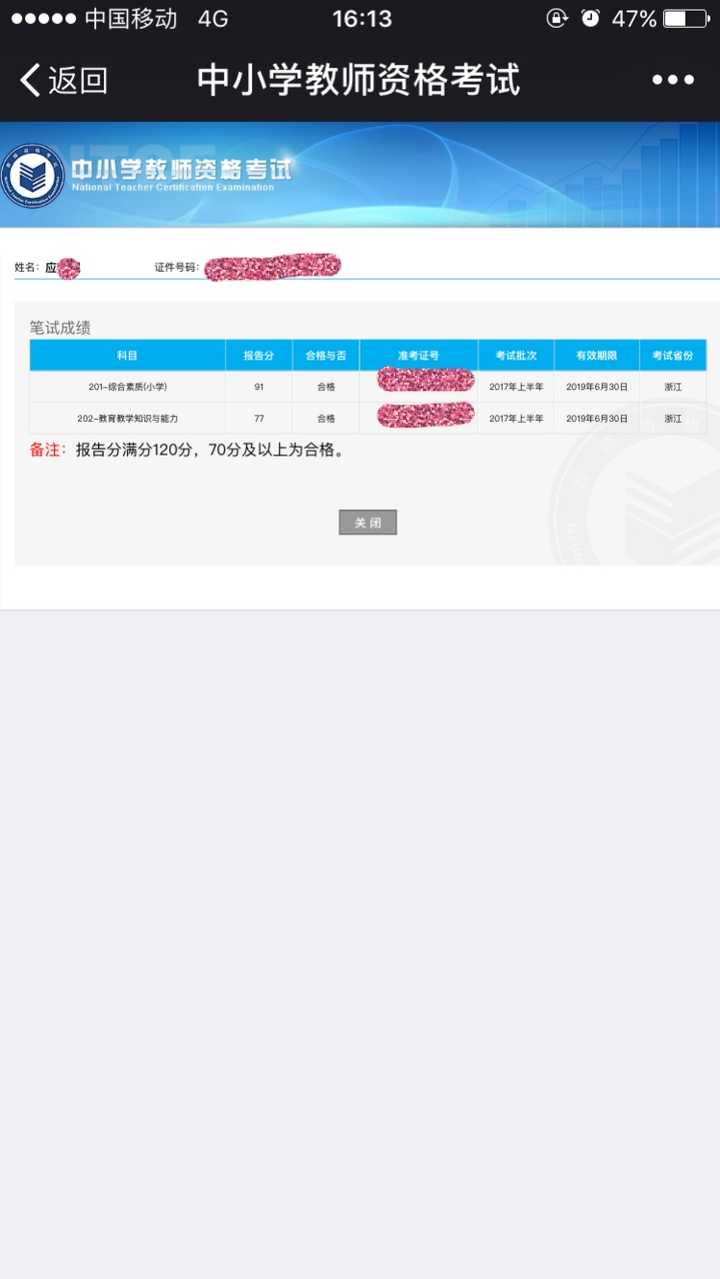This screenshot has height=1279, width=720.
Task: Close the score panel with 关闭
Action: point(368,522)
